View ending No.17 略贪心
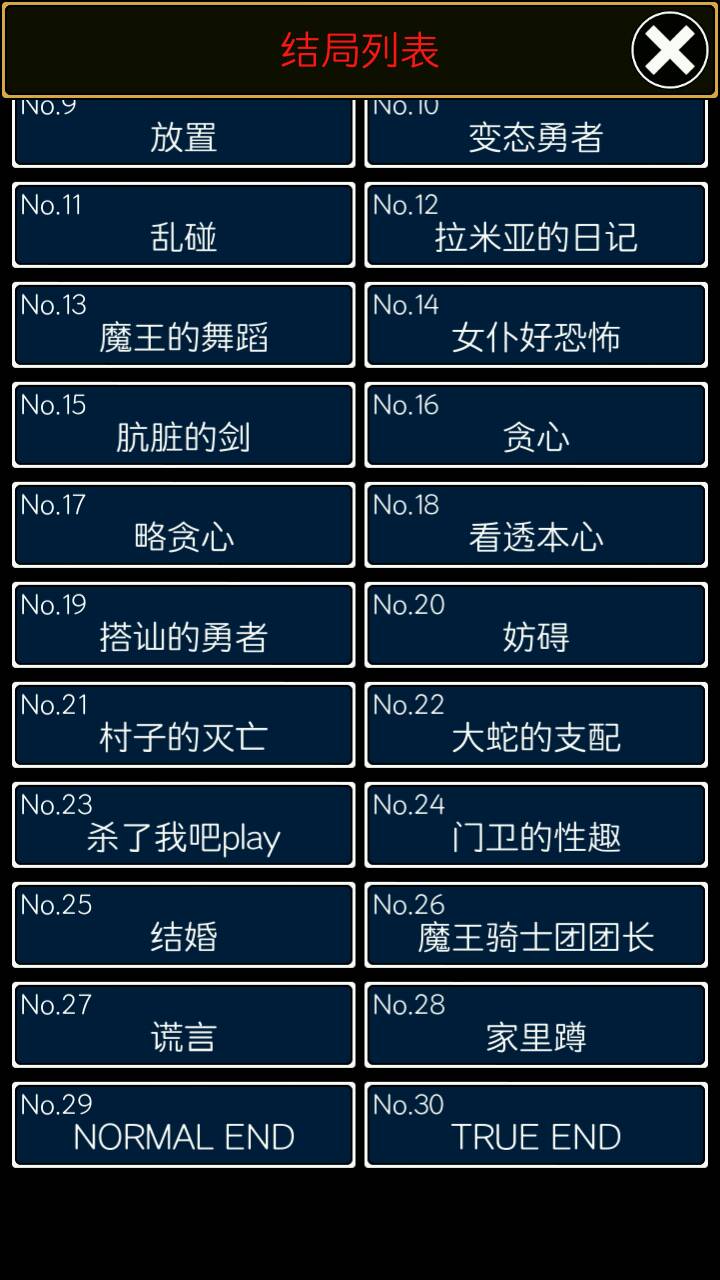 [183, 525]
